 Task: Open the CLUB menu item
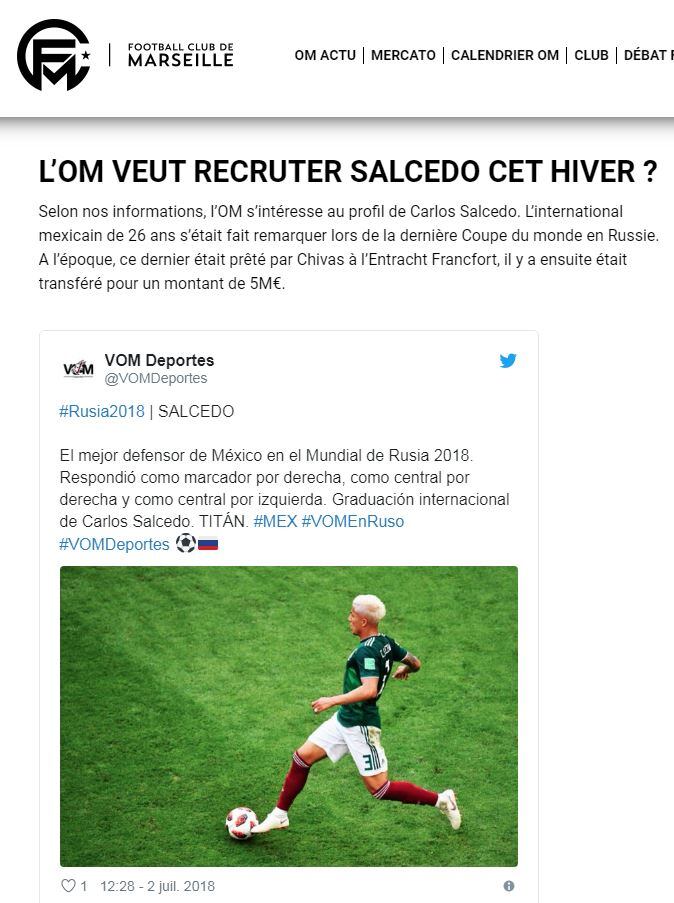pyautogui.click(x=591, y=55)
